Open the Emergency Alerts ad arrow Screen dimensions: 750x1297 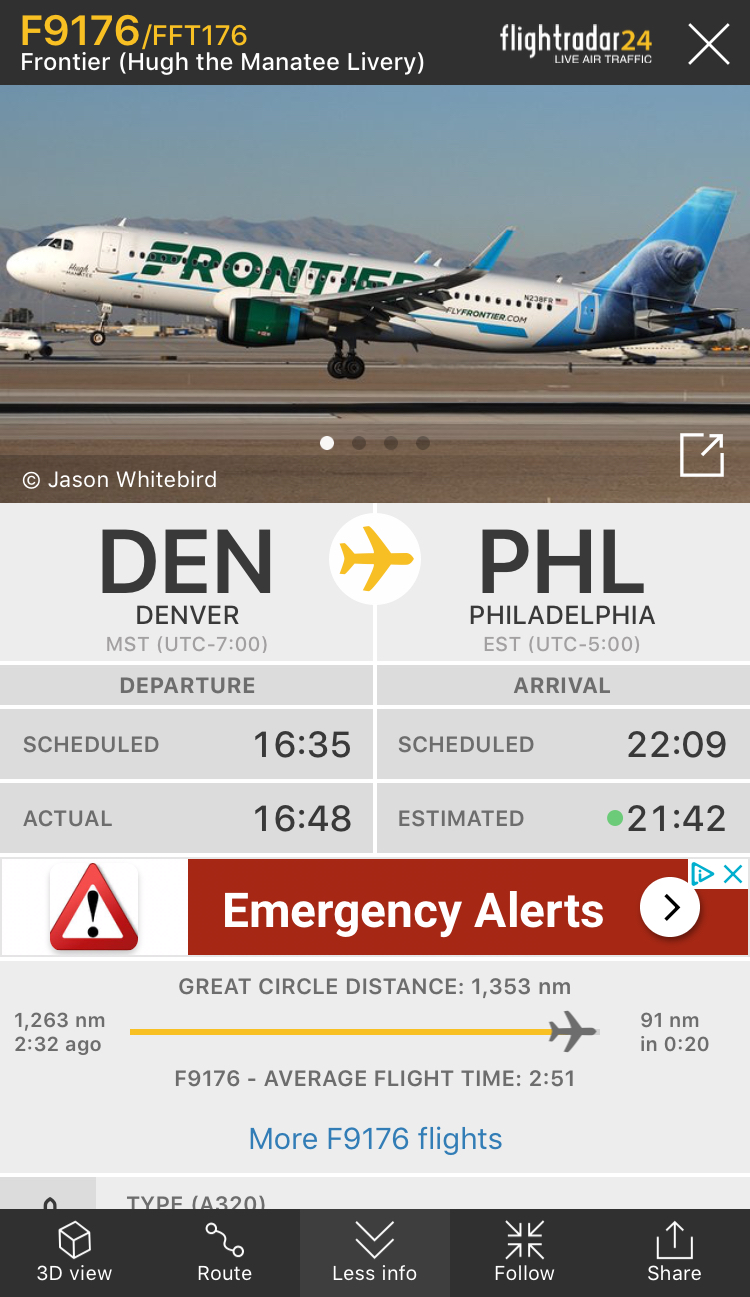pos(670,907)
